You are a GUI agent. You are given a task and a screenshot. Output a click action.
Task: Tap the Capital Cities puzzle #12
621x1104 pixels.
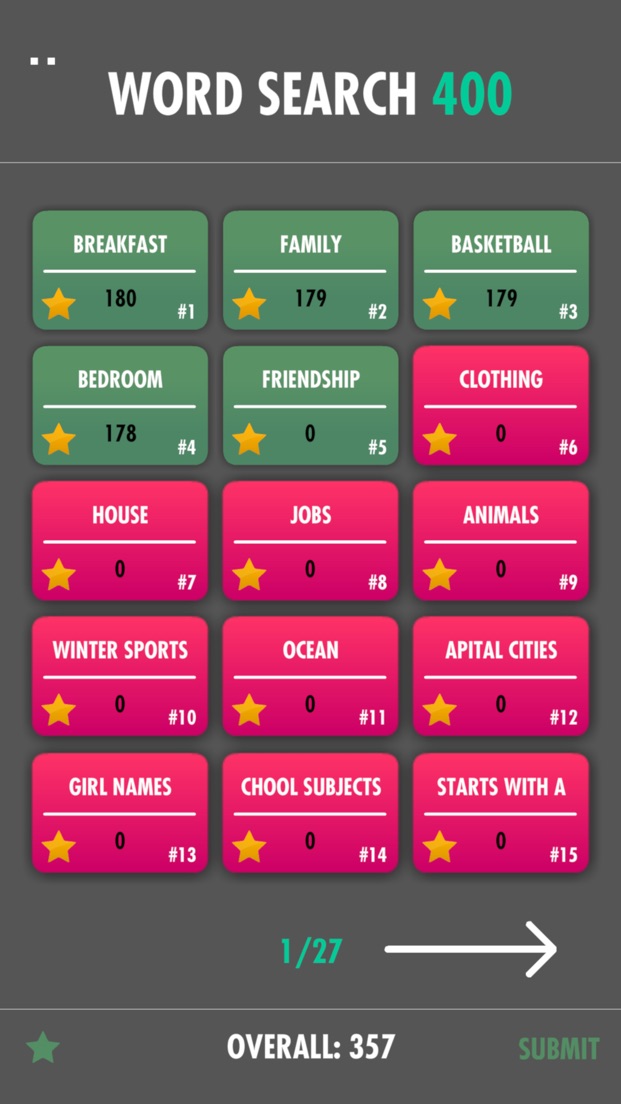pos(501,676)
